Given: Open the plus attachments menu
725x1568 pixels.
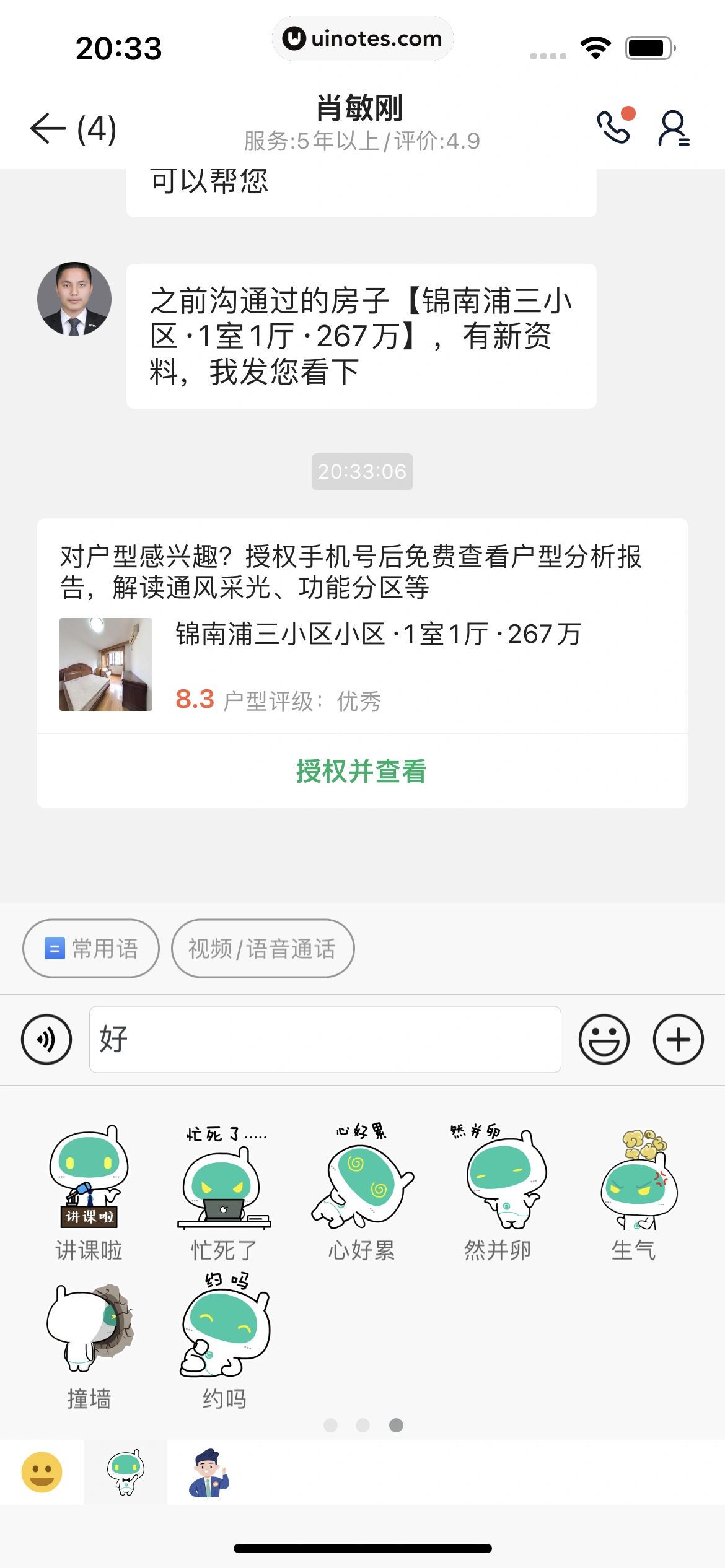Looking at the screenshot, I should [678, 1039].
